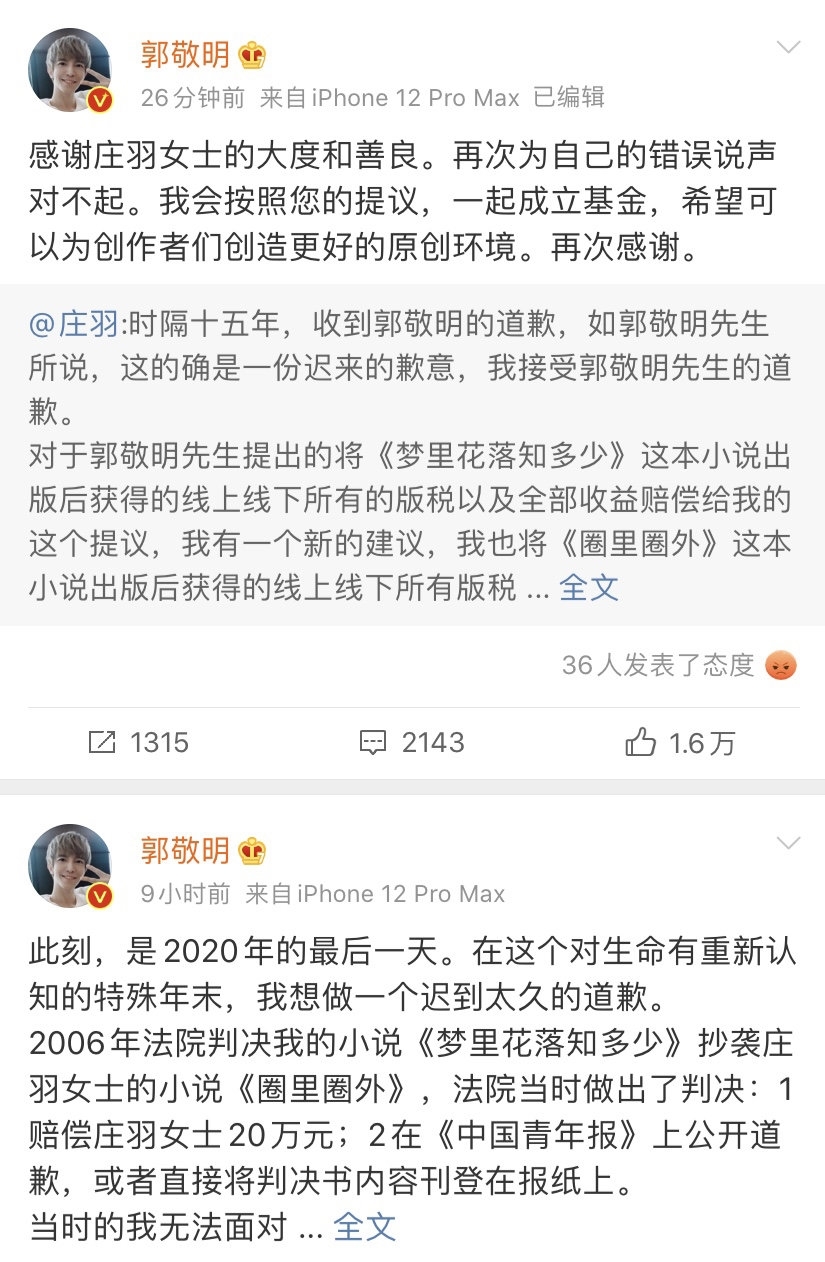Image resolution: width=825 pixels, height=1262 pixels.
Task: Expand 全文 of the 2020 apology post
Action: [364, 1225]
